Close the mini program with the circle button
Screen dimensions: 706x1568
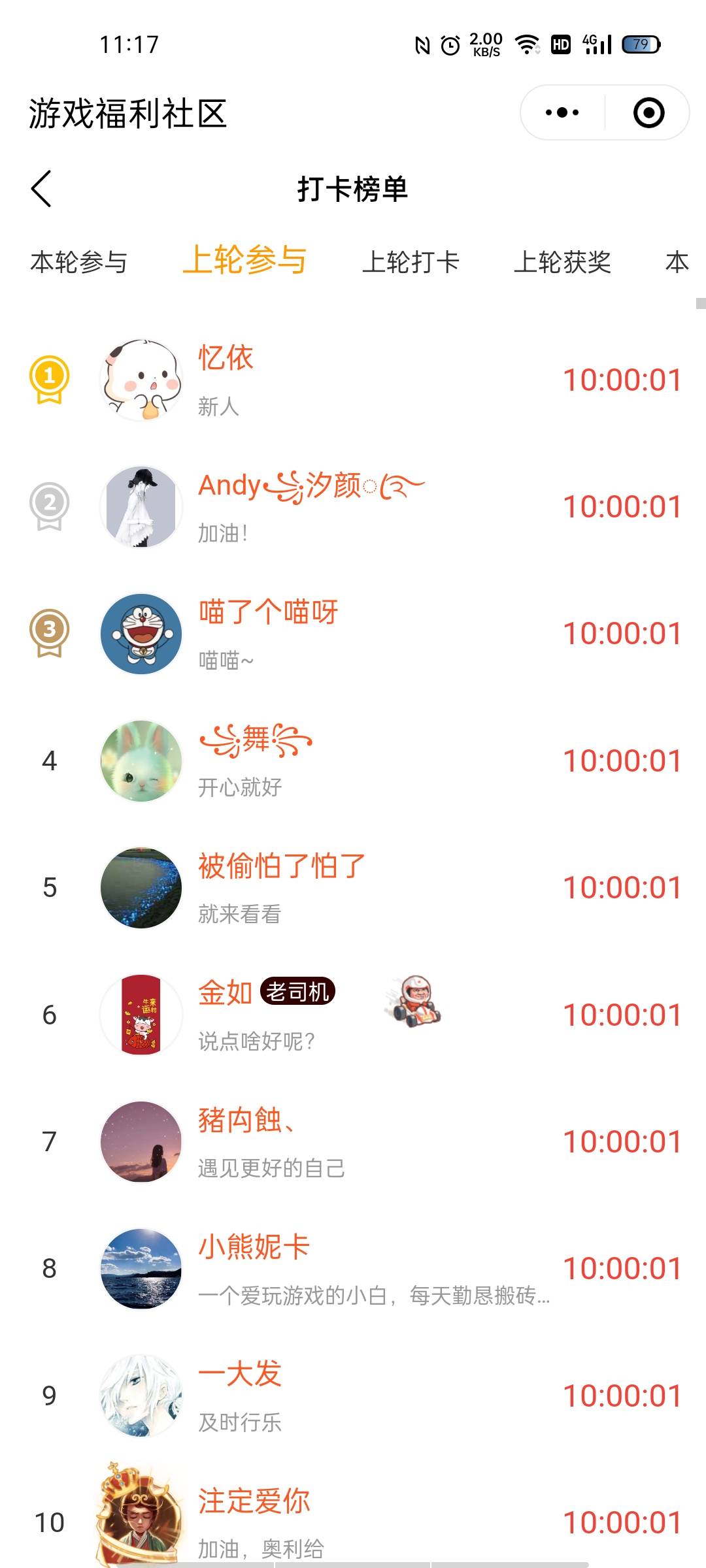pos(648,112)
